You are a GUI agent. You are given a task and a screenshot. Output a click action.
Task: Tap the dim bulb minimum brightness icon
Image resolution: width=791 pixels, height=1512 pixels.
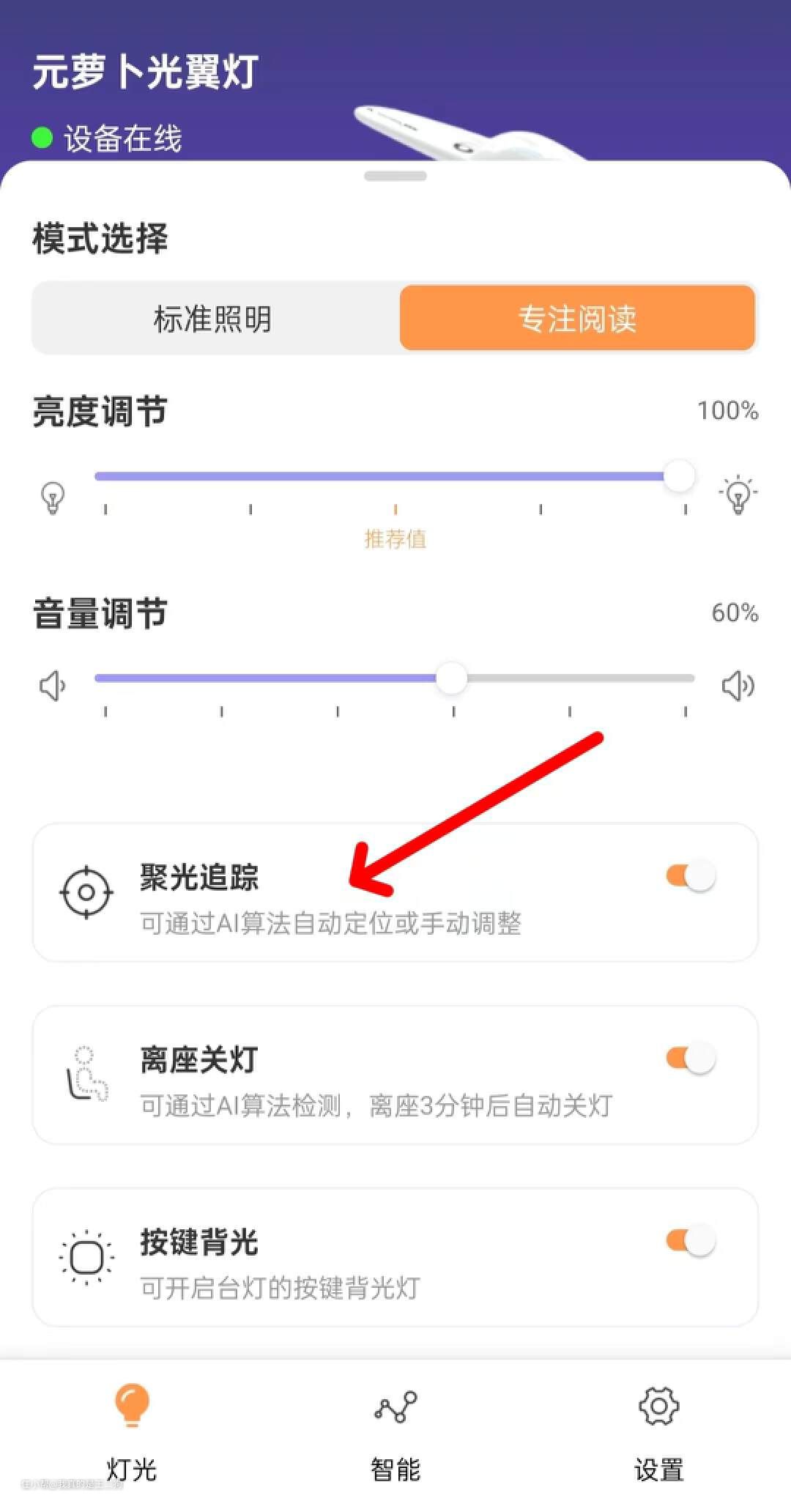pyautogui.click(x=53, y=497)
